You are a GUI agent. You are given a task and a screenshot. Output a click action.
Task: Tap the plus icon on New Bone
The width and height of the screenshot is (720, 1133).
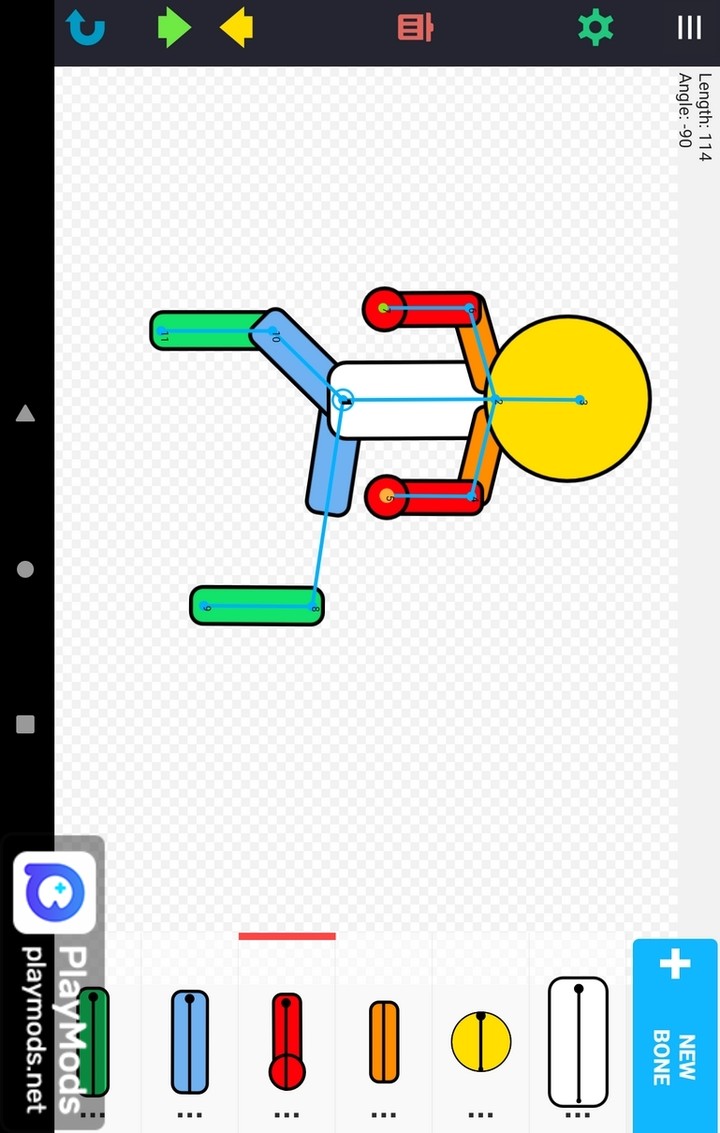(x=674, y=965)
